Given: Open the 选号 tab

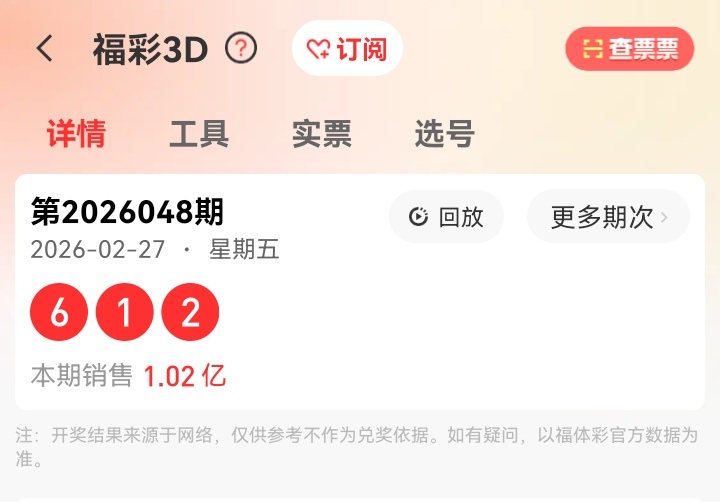Looking at the screenshot, I should pyautogui.click(x=444, y=134).
